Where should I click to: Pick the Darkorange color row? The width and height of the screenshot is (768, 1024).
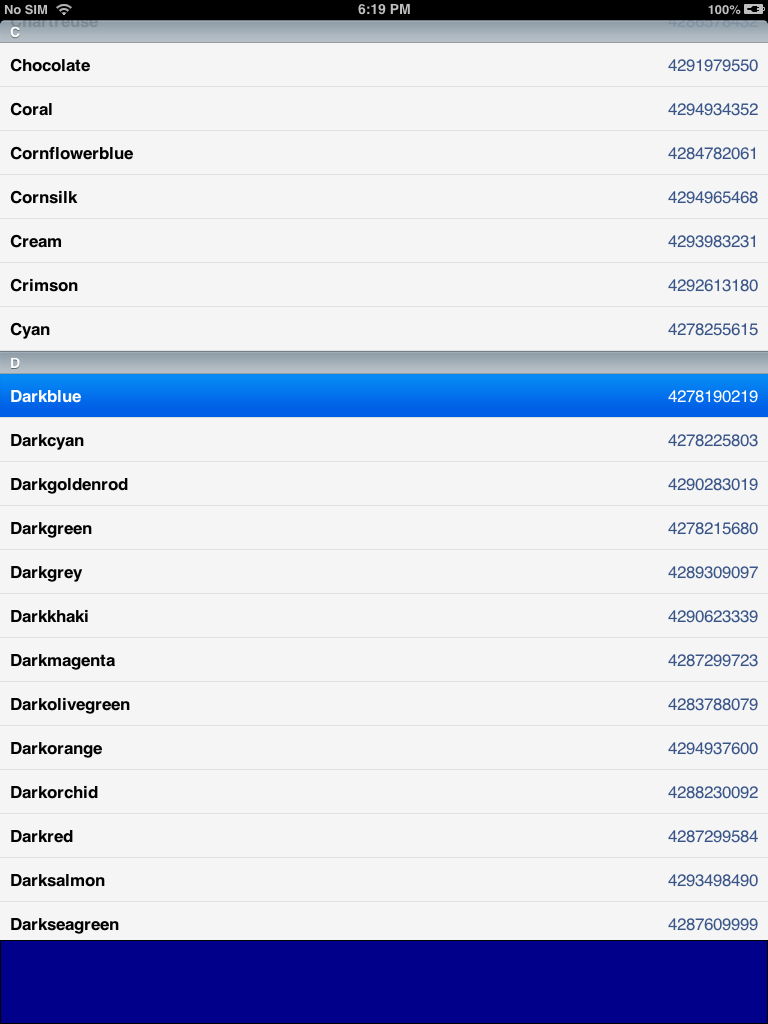pos(384,748)
